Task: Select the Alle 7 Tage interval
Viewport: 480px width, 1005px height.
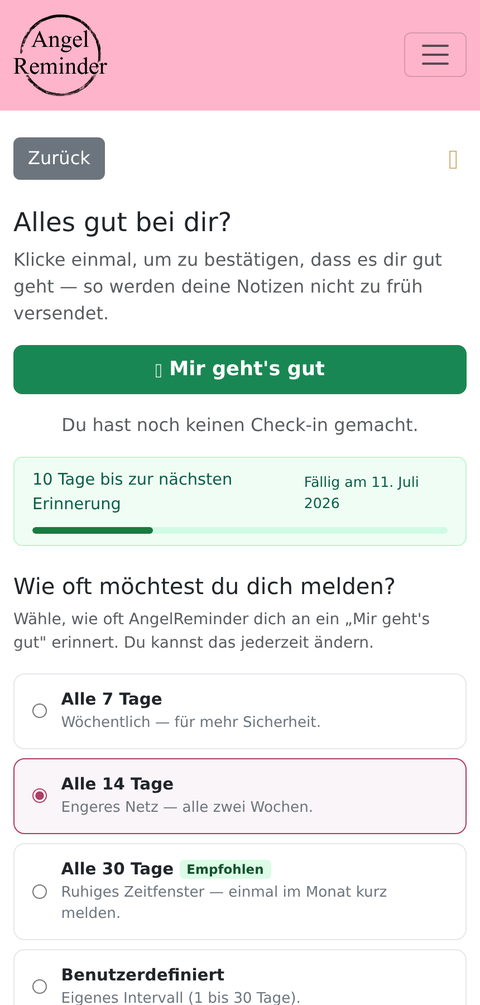Action: coord(240,711)
